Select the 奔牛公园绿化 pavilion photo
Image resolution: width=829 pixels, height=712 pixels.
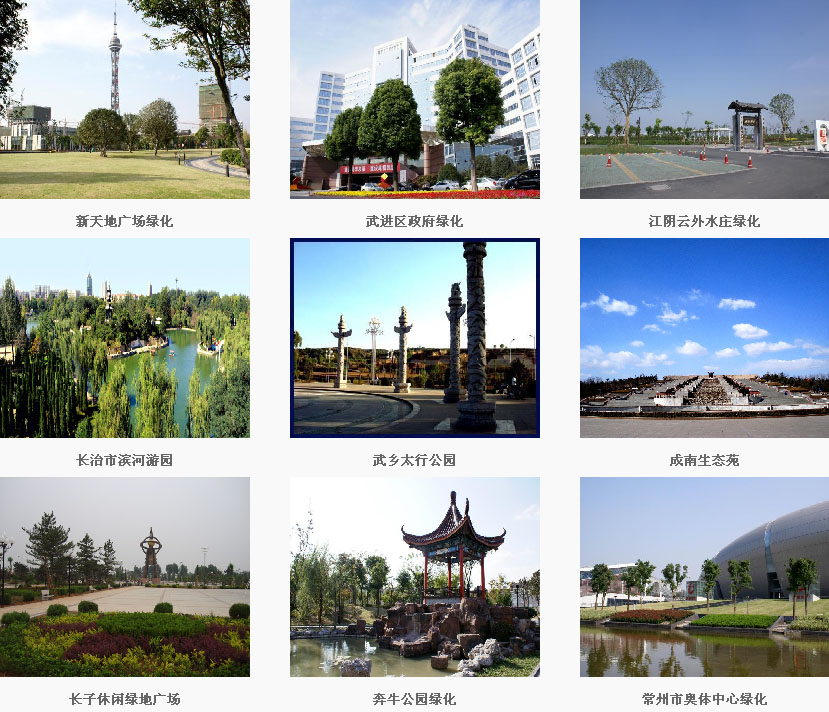[414, 577]
